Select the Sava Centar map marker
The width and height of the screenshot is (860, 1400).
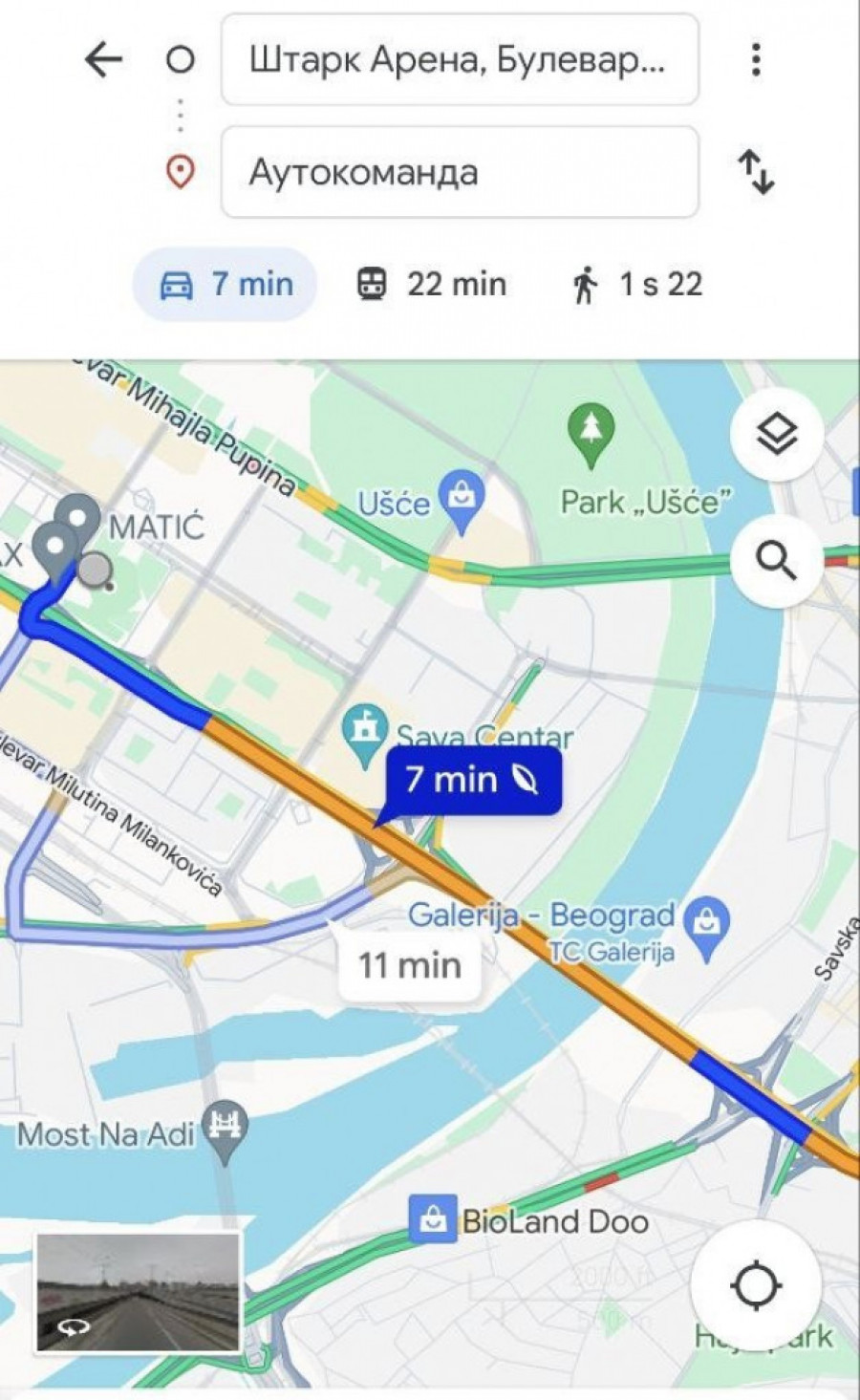click(x=364, y=733)
